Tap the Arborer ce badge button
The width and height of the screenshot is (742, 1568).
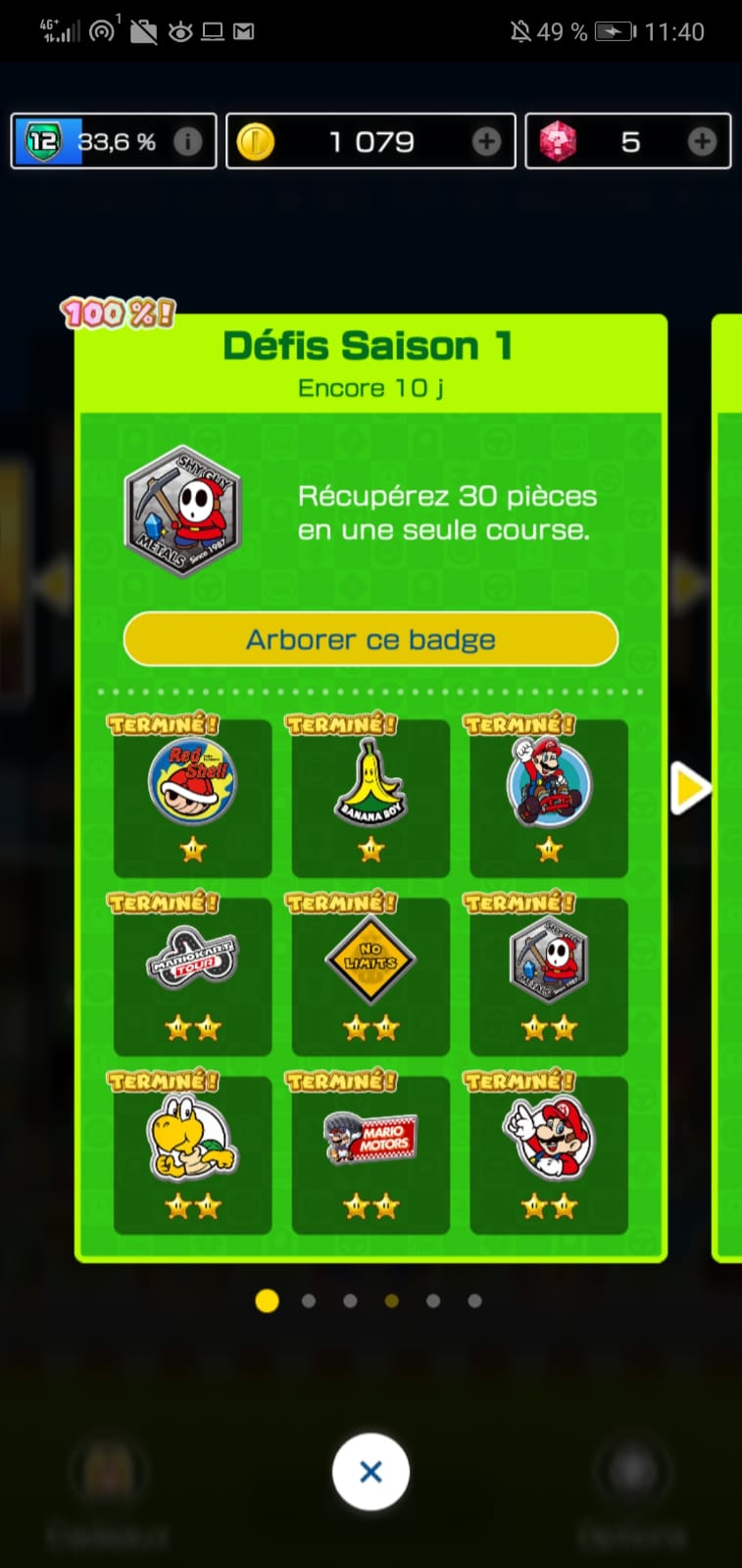(371, 640)
